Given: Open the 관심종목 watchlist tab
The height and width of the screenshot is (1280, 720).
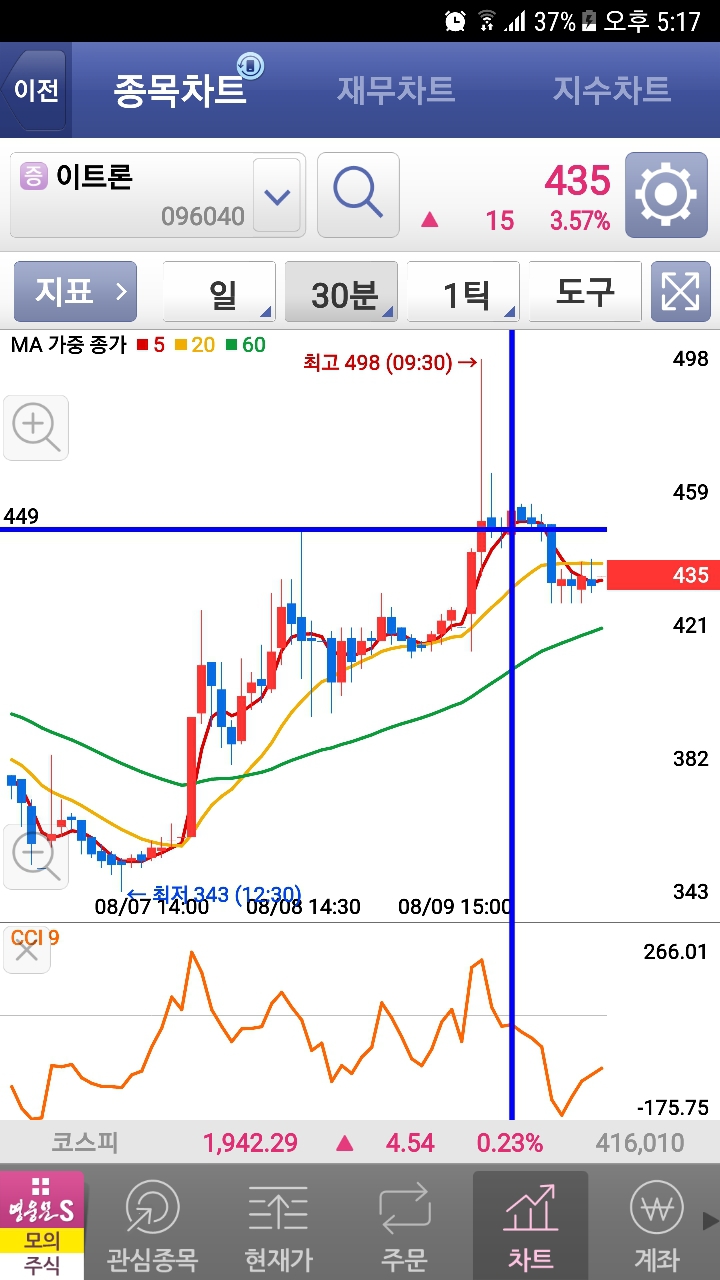Looking at the screenshot, I should coord(152,1225).
